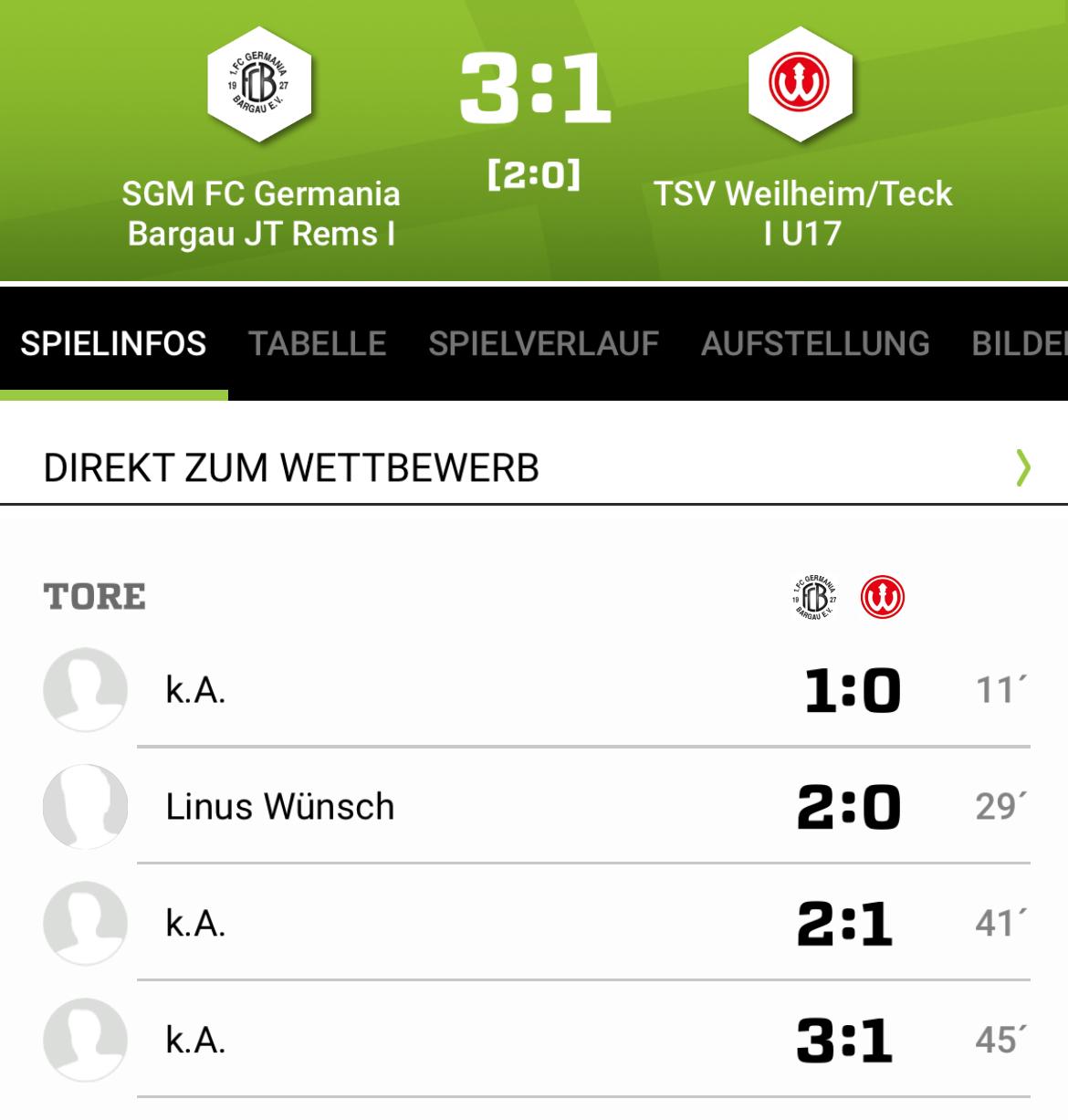Screen dimensions: 1068x1120
Task: Open the Spielverlauf tab
Action: (543, 344)
